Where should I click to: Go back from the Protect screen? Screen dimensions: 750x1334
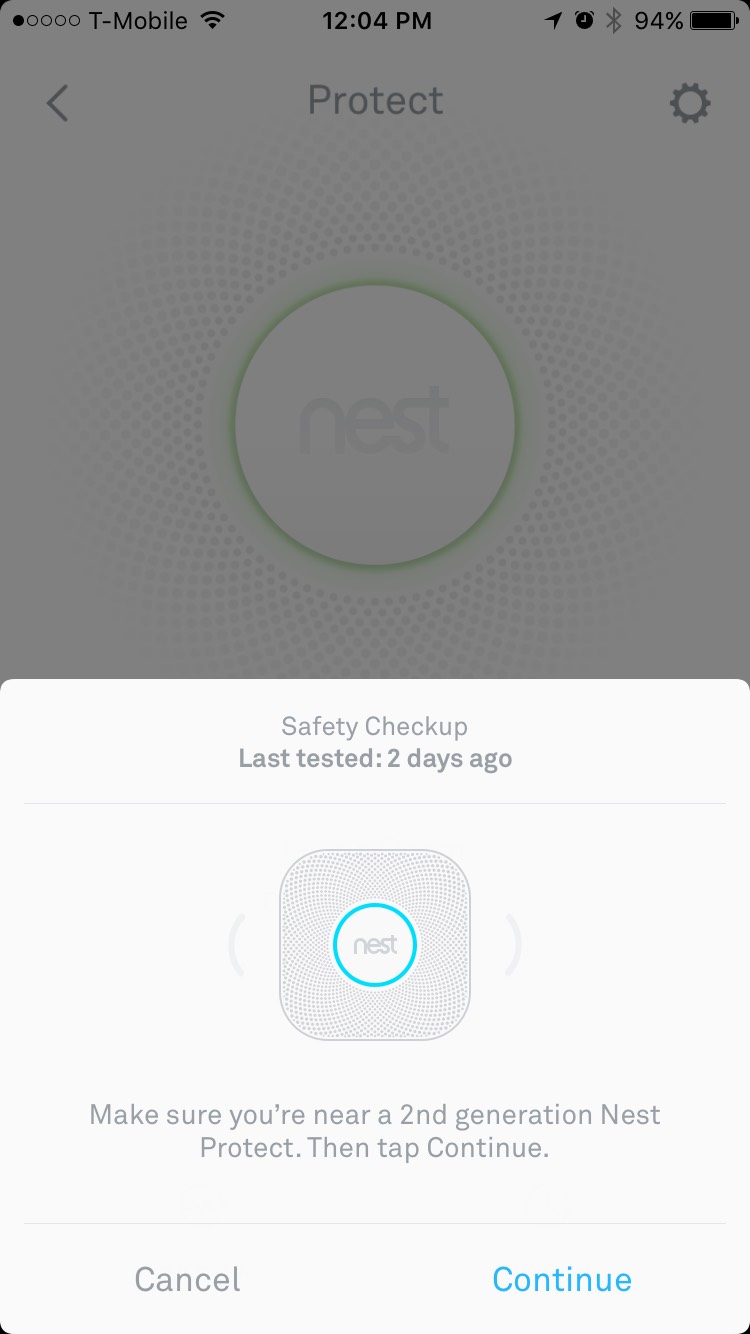[x=58, y=103]
